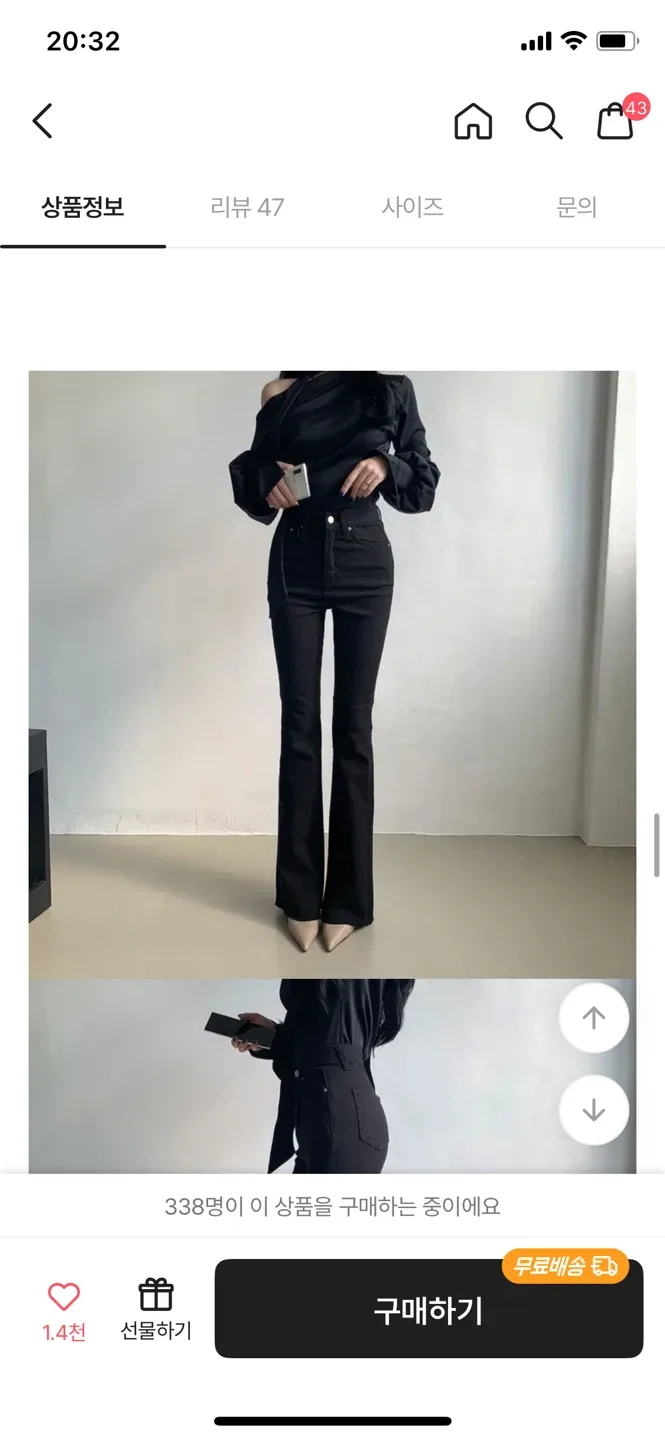Jump to page bottom with down arrow
Screen dimensions: 665x1440
(594, 1110)
